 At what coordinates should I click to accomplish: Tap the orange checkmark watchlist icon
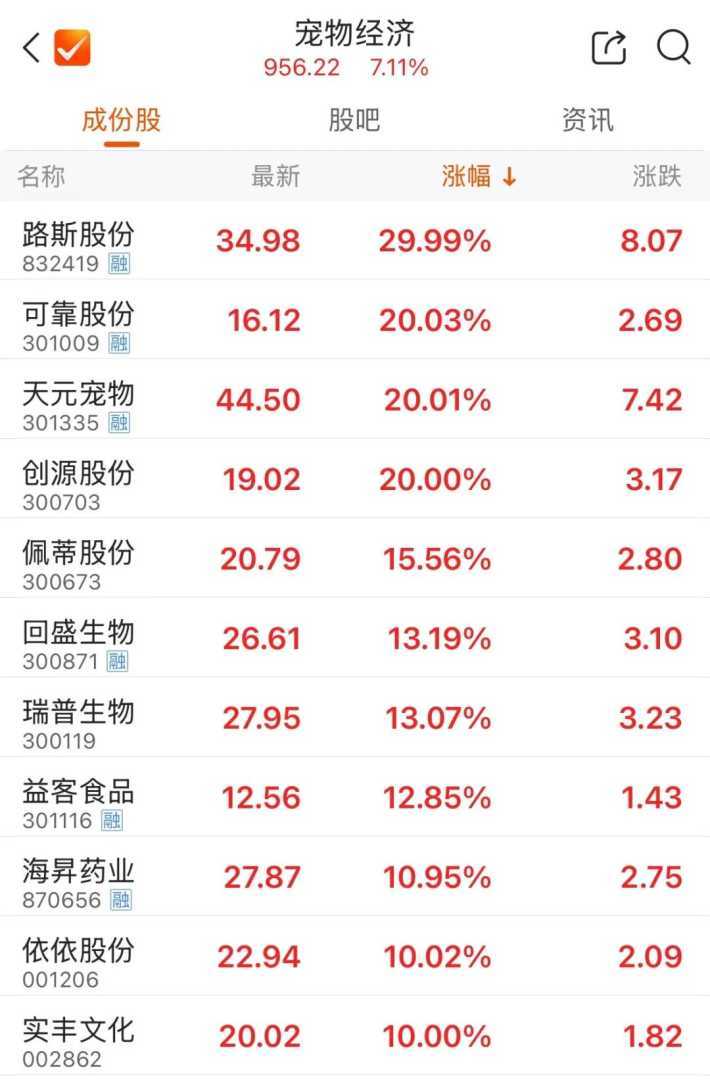pyautogui.click(x=72, y=47)
